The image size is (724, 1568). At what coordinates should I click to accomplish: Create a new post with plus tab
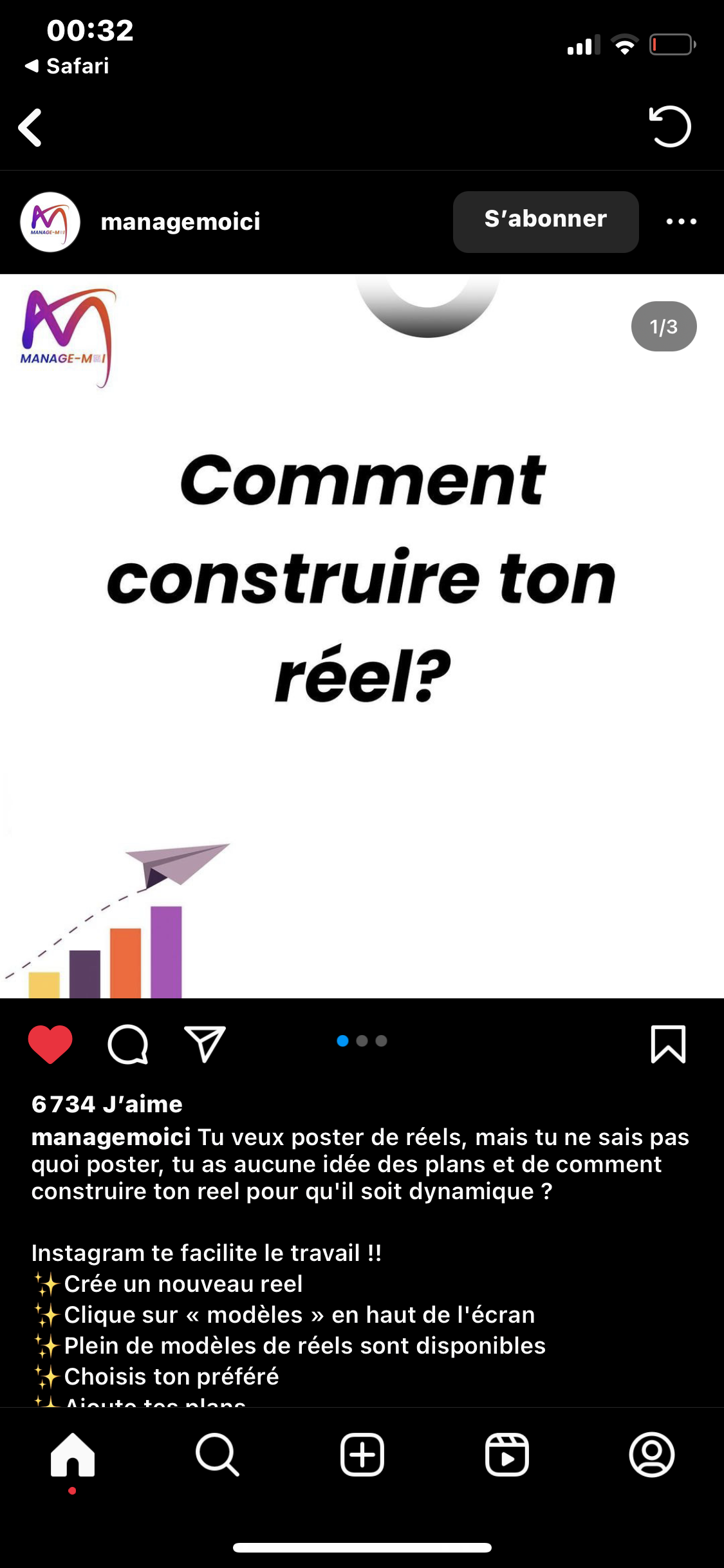click(362, 1455)
